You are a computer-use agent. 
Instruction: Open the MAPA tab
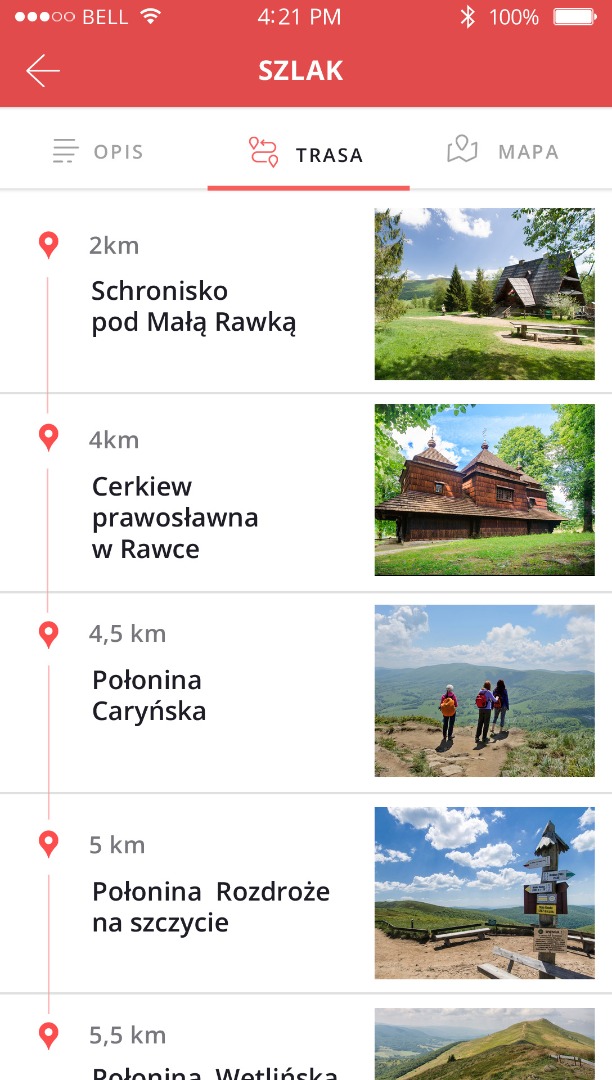coord(503,152)
